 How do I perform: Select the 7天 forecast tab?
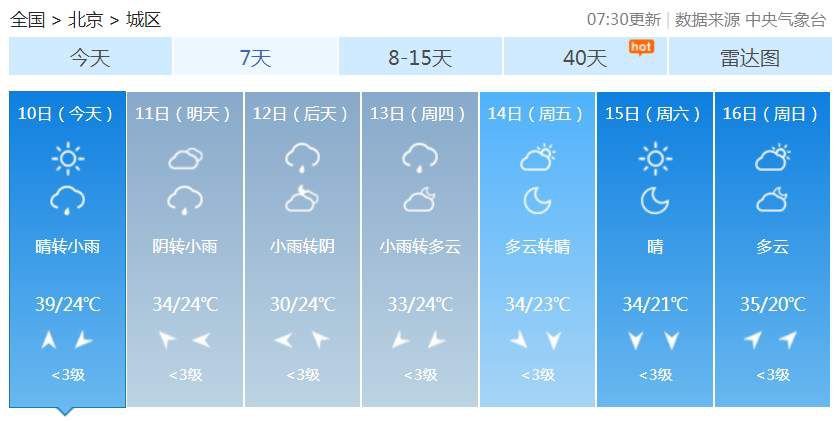pyautogui.click(x=255, y=58)
